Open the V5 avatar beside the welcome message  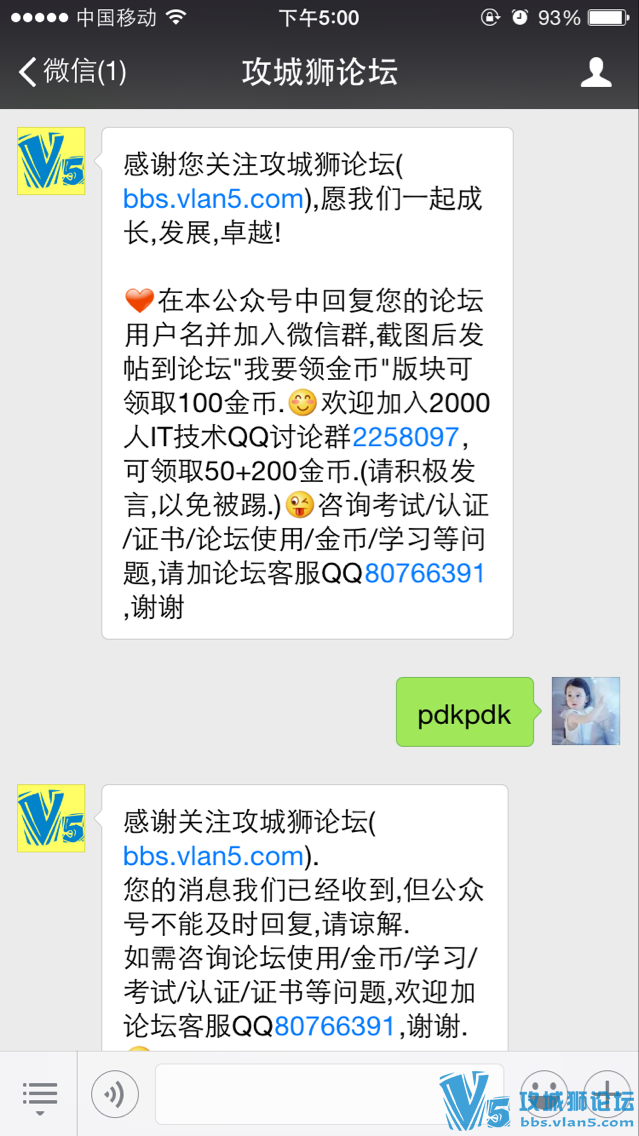[51, 161]
